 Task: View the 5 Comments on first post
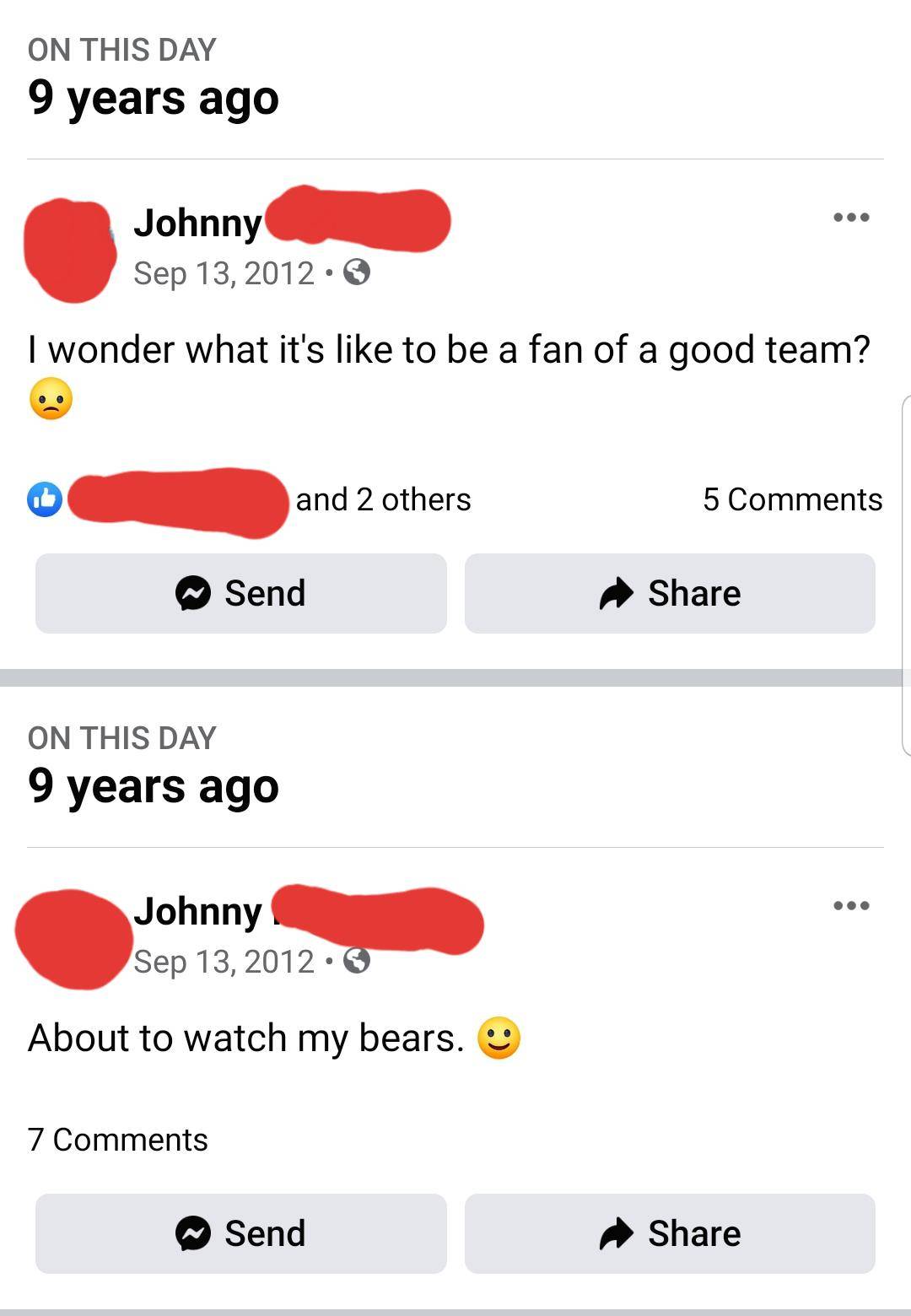[792, 499]
